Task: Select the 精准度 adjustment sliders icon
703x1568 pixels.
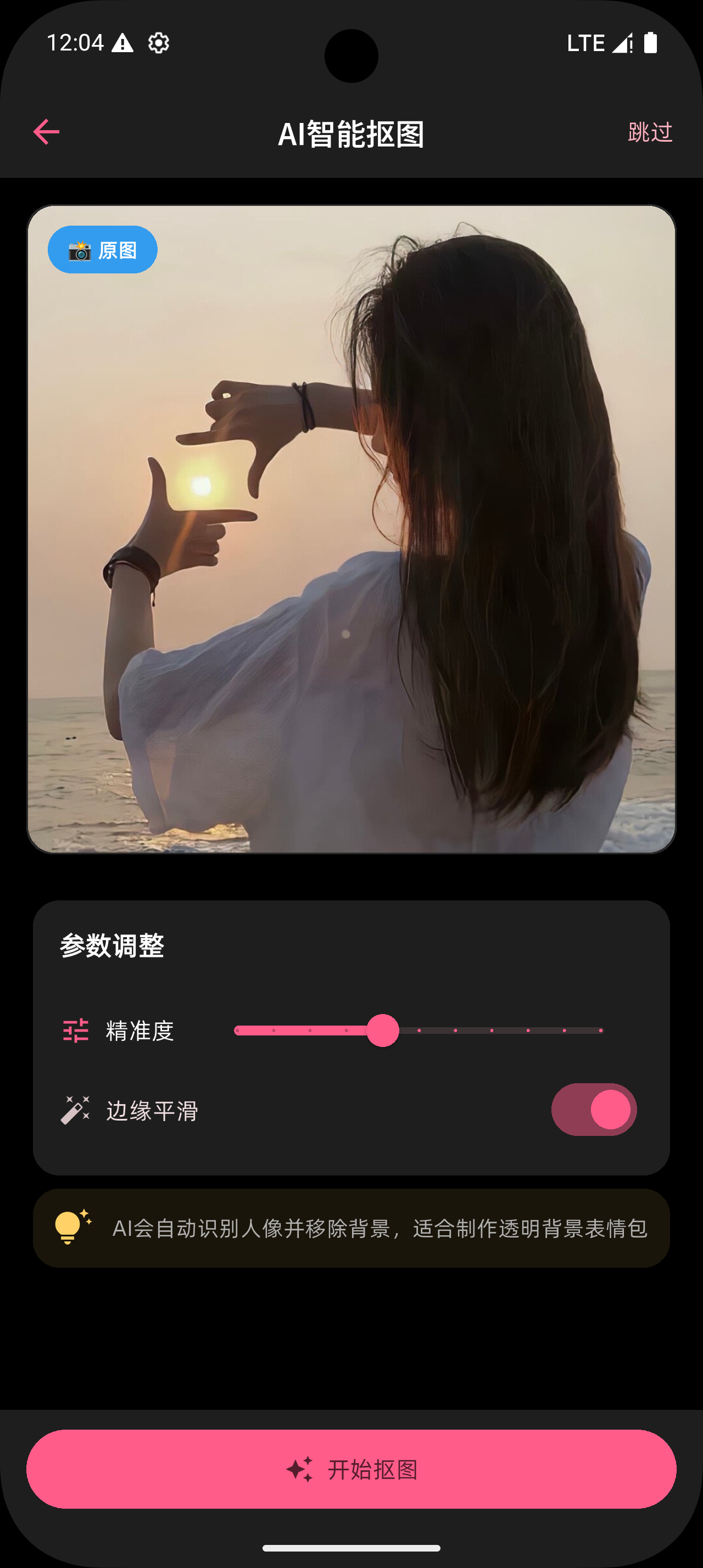Action: coord(76,1031)
